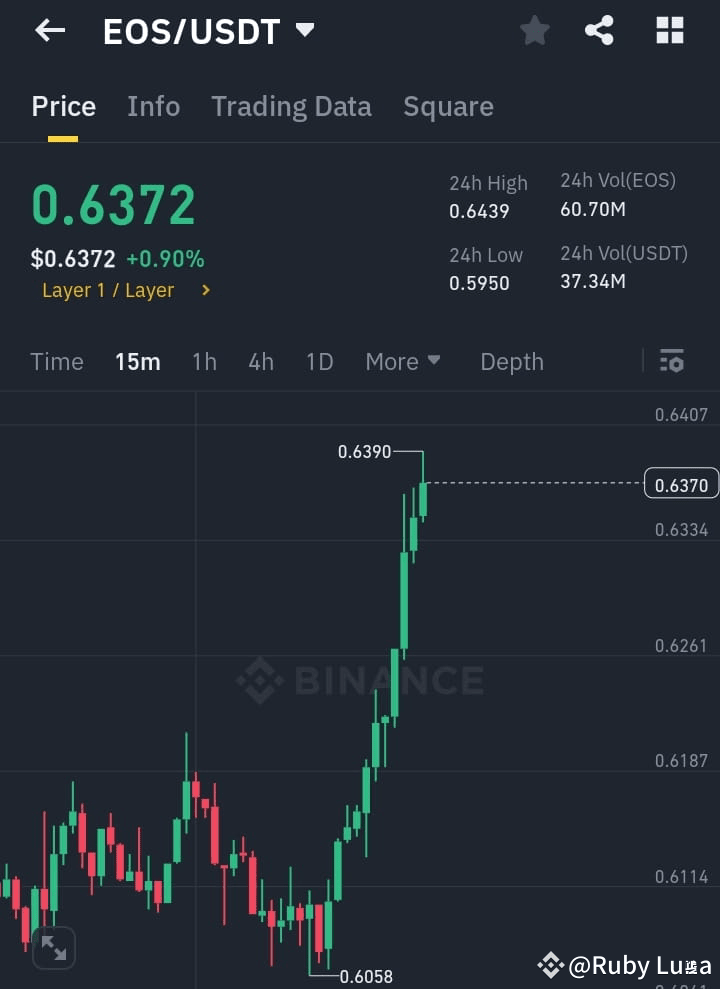
Task: Click the Time interval option
Action: tap(56, 362)
